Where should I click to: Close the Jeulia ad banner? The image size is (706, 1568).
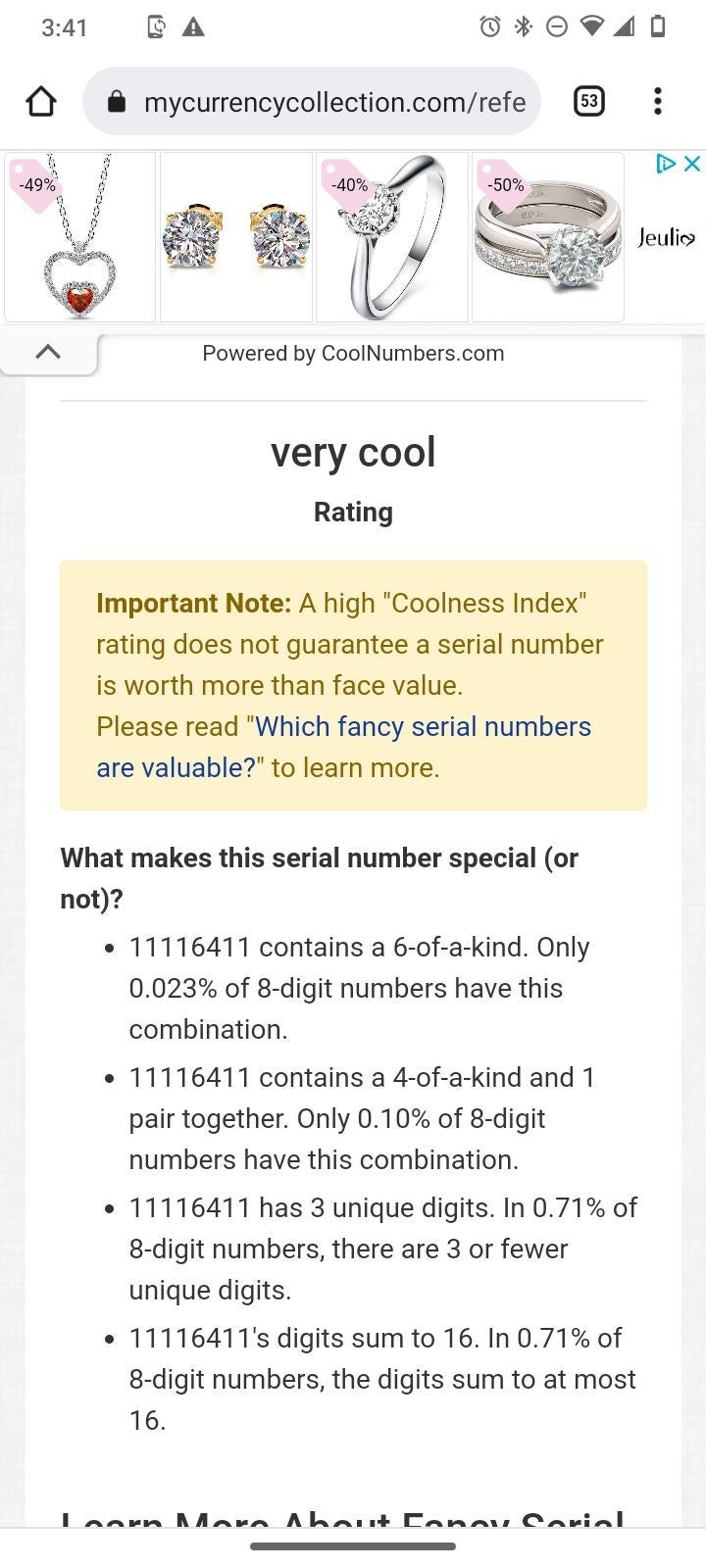coord(692,164)
